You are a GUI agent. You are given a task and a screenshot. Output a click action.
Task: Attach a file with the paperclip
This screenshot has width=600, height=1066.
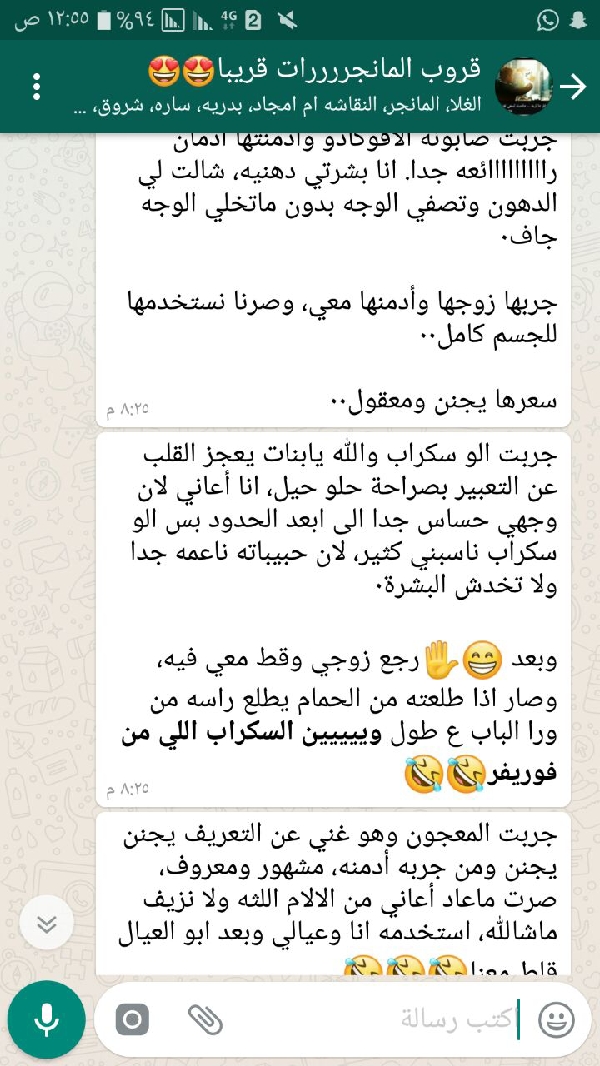point(205,1019)
